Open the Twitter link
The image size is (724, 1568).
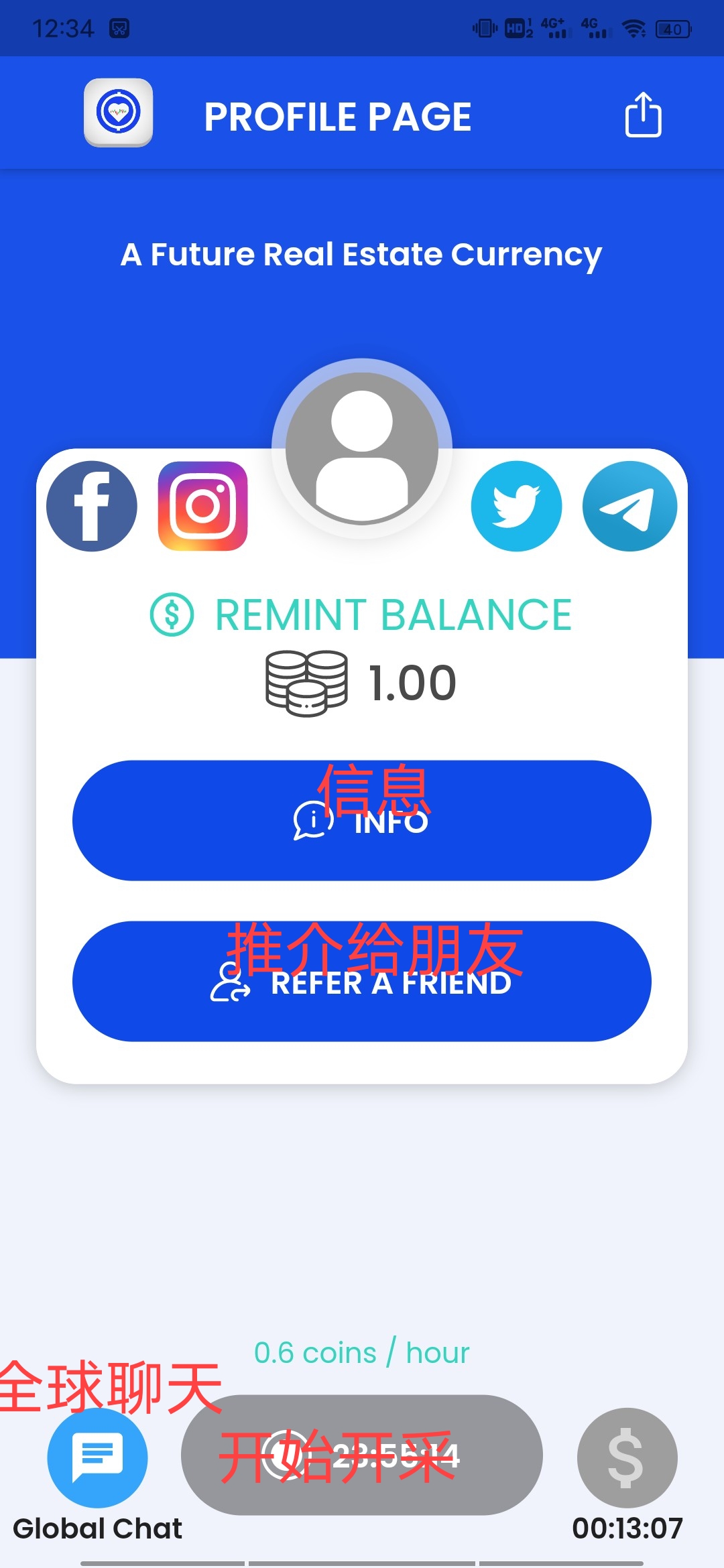516,507
